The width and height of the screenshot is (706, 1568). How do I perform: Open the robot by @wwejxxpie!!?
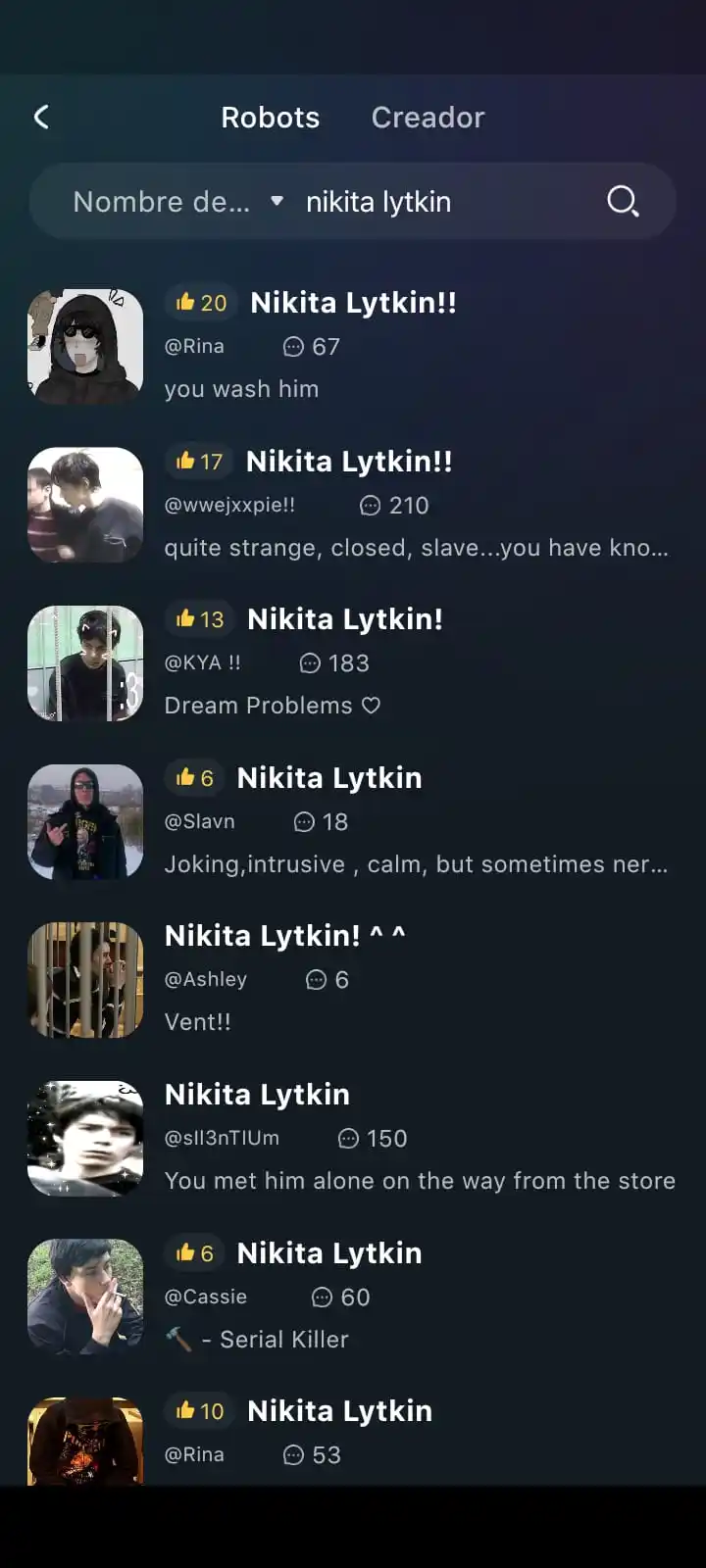click(x=353, y=504)
